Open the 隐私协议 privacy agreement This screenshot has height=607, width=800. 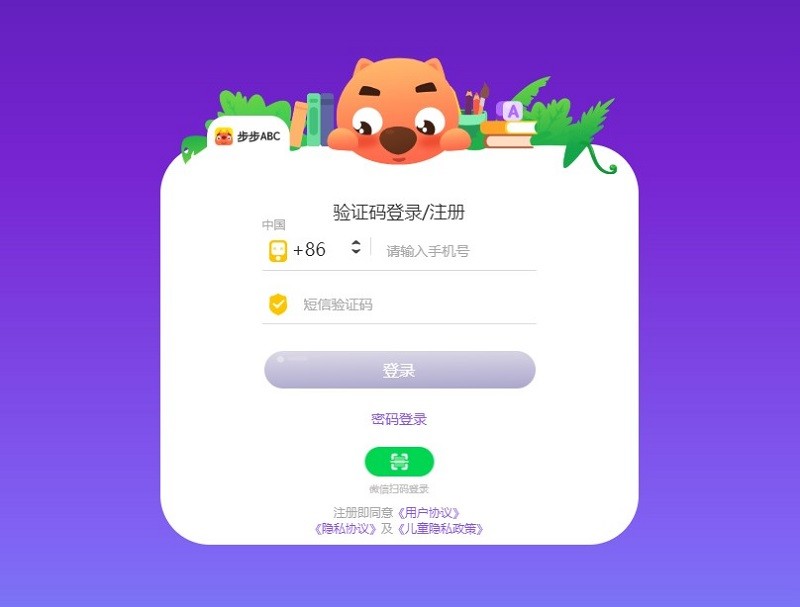click(x=346, y=529)
